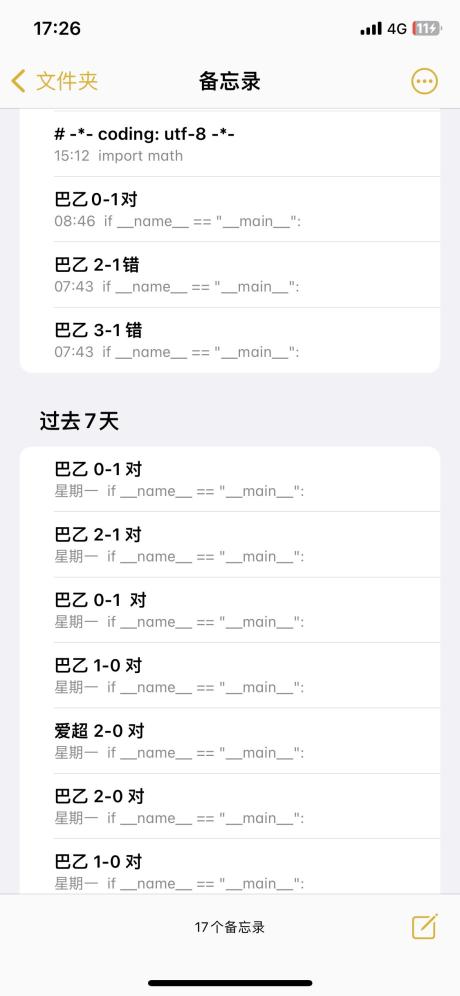This screenshot has height=996, width=460.
Task: Open the note 巴乙 3-1 错
Action: point(230,340)
